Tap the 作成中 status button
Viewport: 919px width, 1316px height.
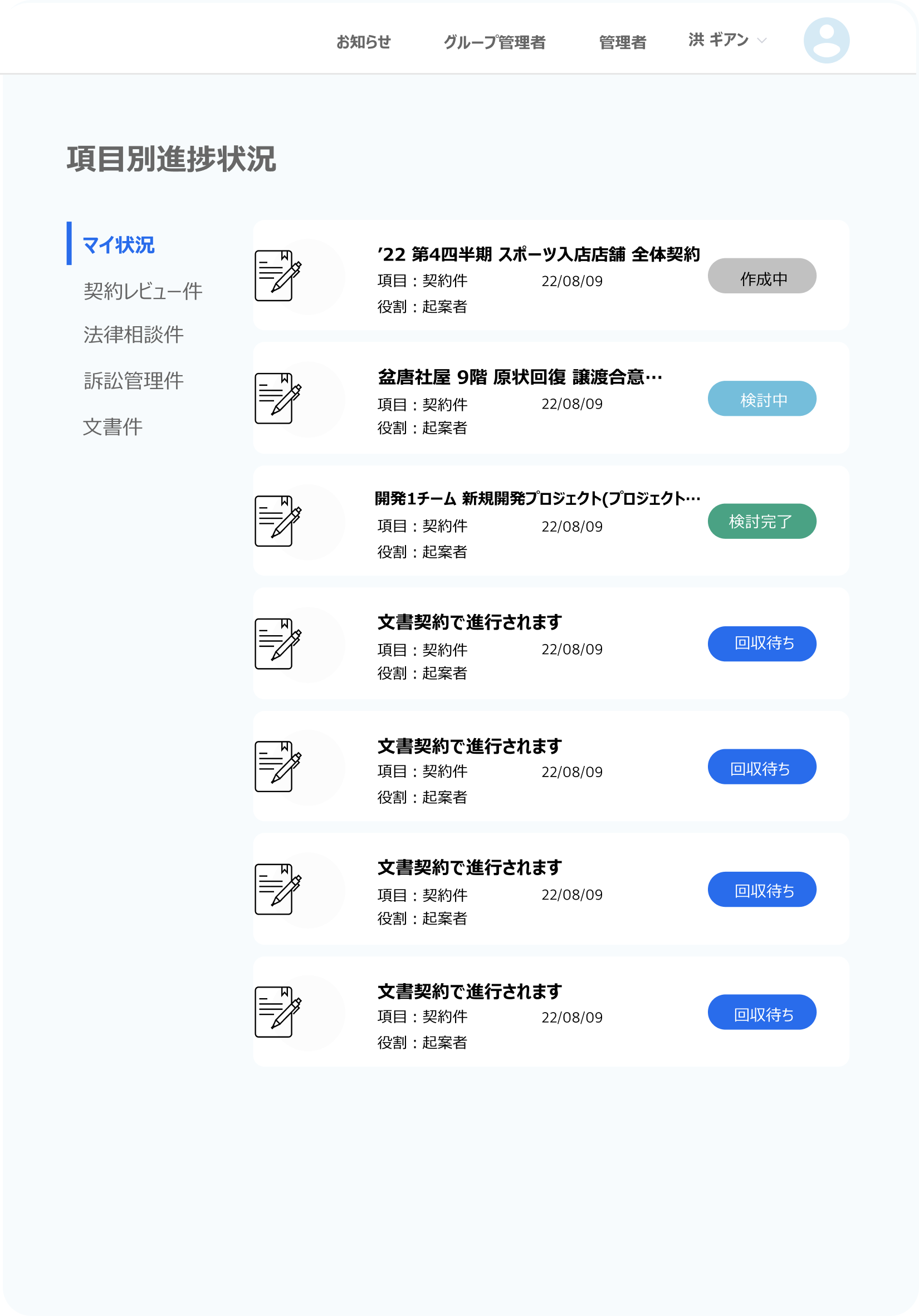click(x=761, y=276)
